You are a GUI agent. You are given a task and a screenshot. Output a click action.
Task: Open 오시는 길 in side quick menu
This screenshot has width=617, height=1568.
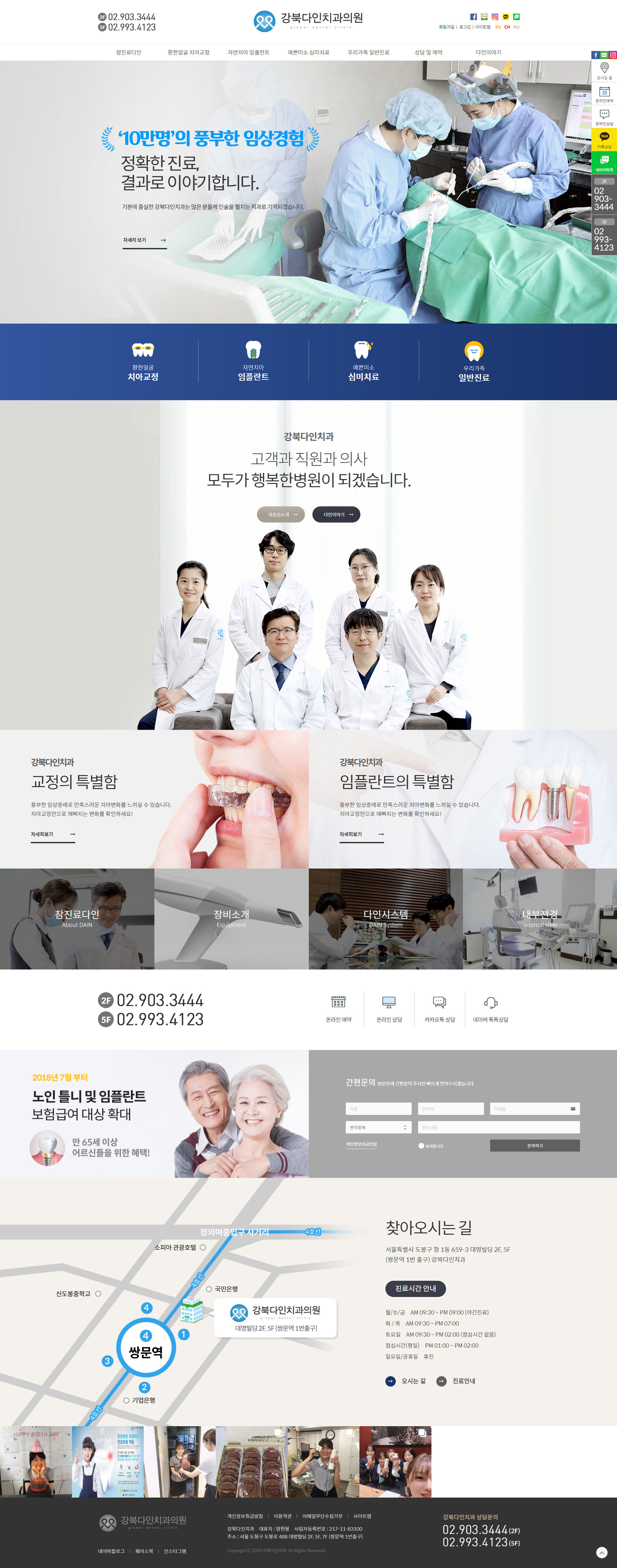(604, 71)
